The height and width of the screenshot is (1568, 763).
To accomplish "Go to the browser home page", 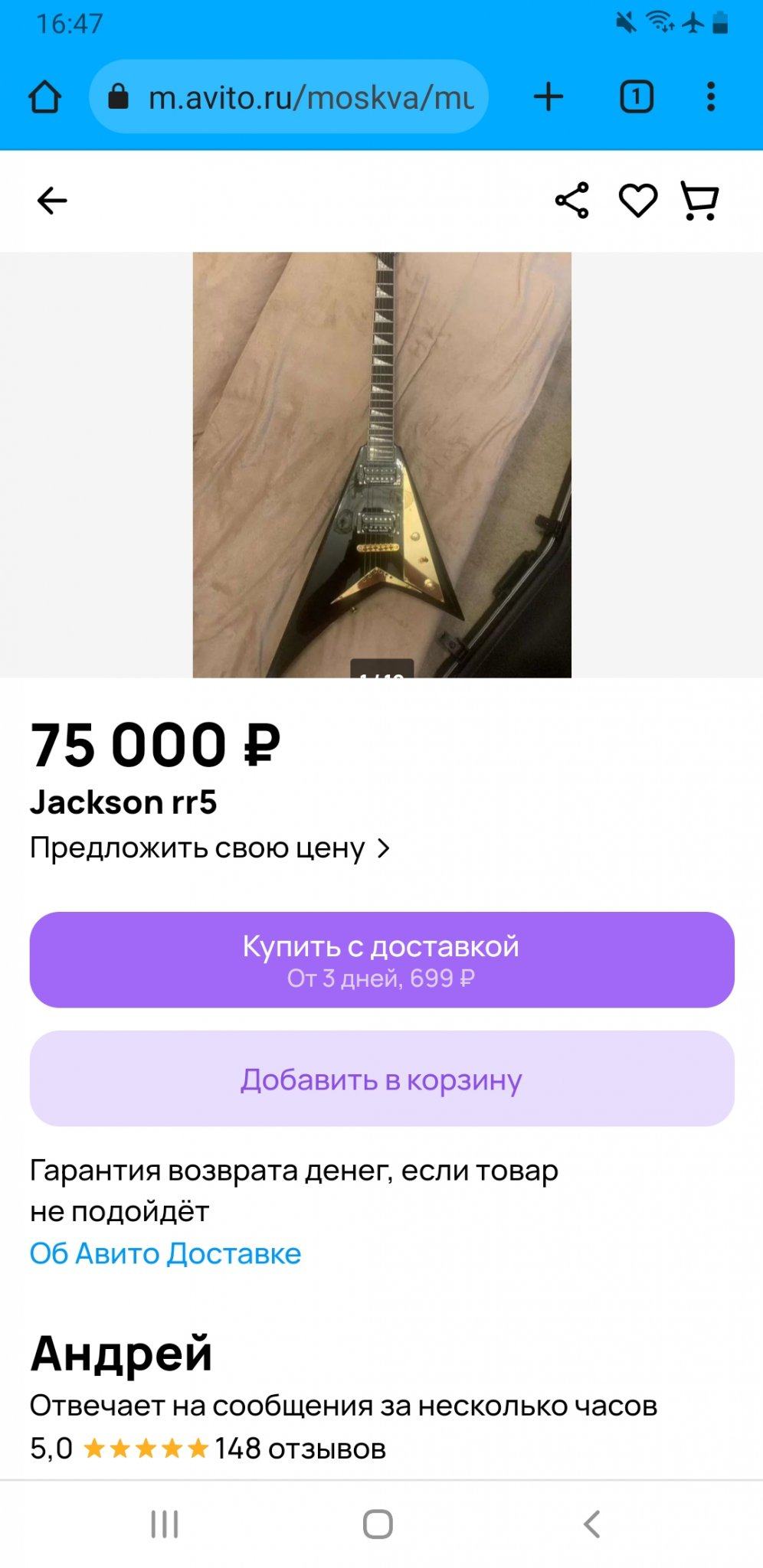I will pos(44,96).
